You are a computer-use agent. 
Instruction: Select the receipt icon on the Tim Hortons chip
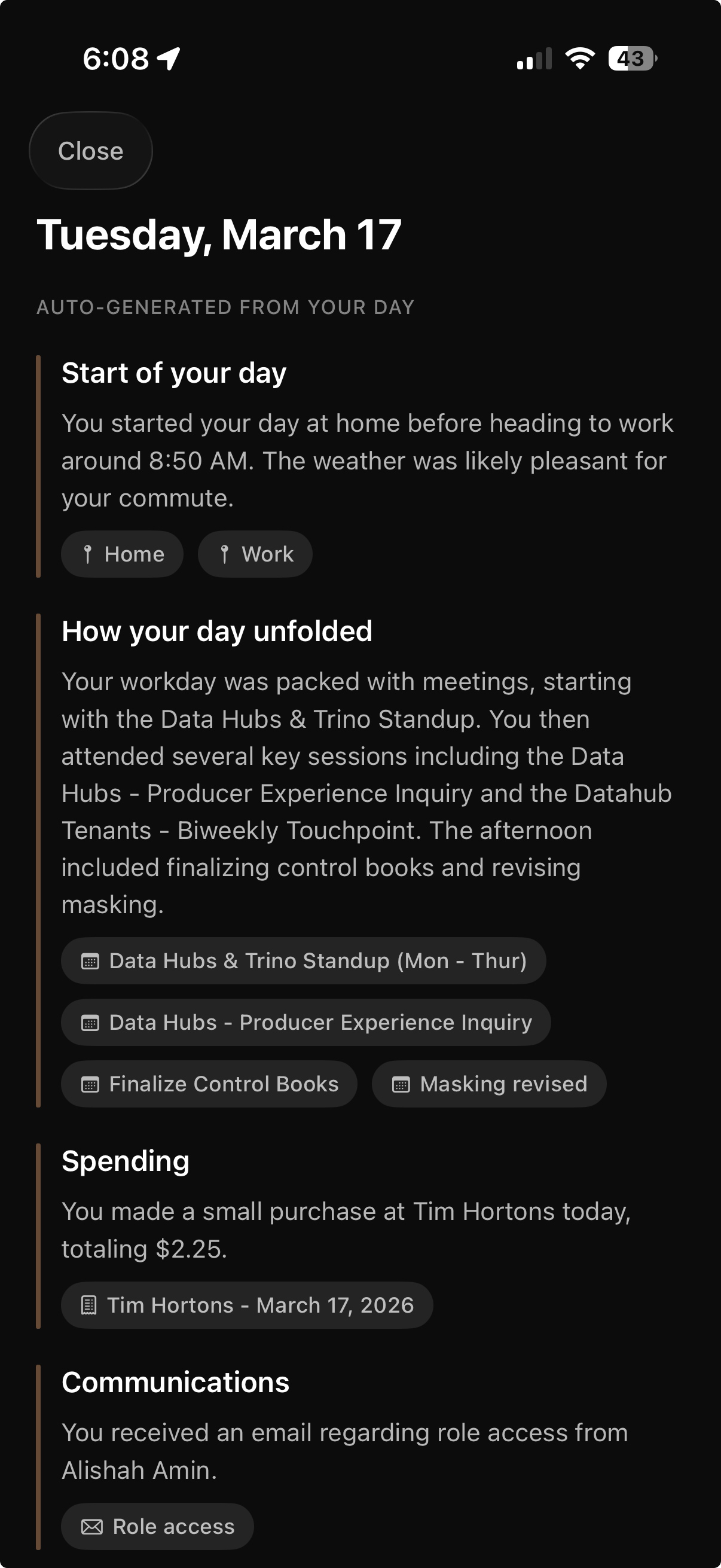[90, 1304]
